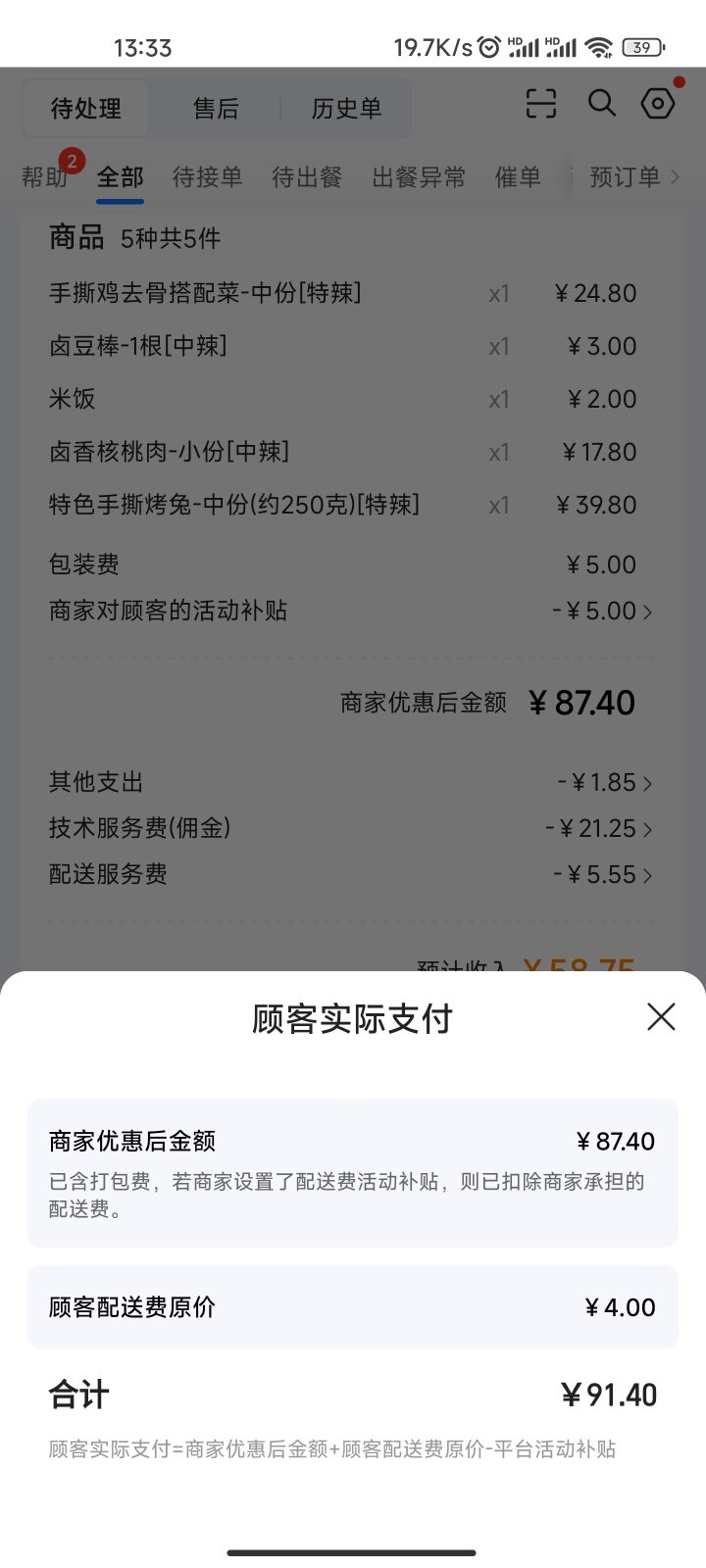The width and height of the screenshot is (706, 1568).
Task: Expand 其他支出 details
Action: 351,782
